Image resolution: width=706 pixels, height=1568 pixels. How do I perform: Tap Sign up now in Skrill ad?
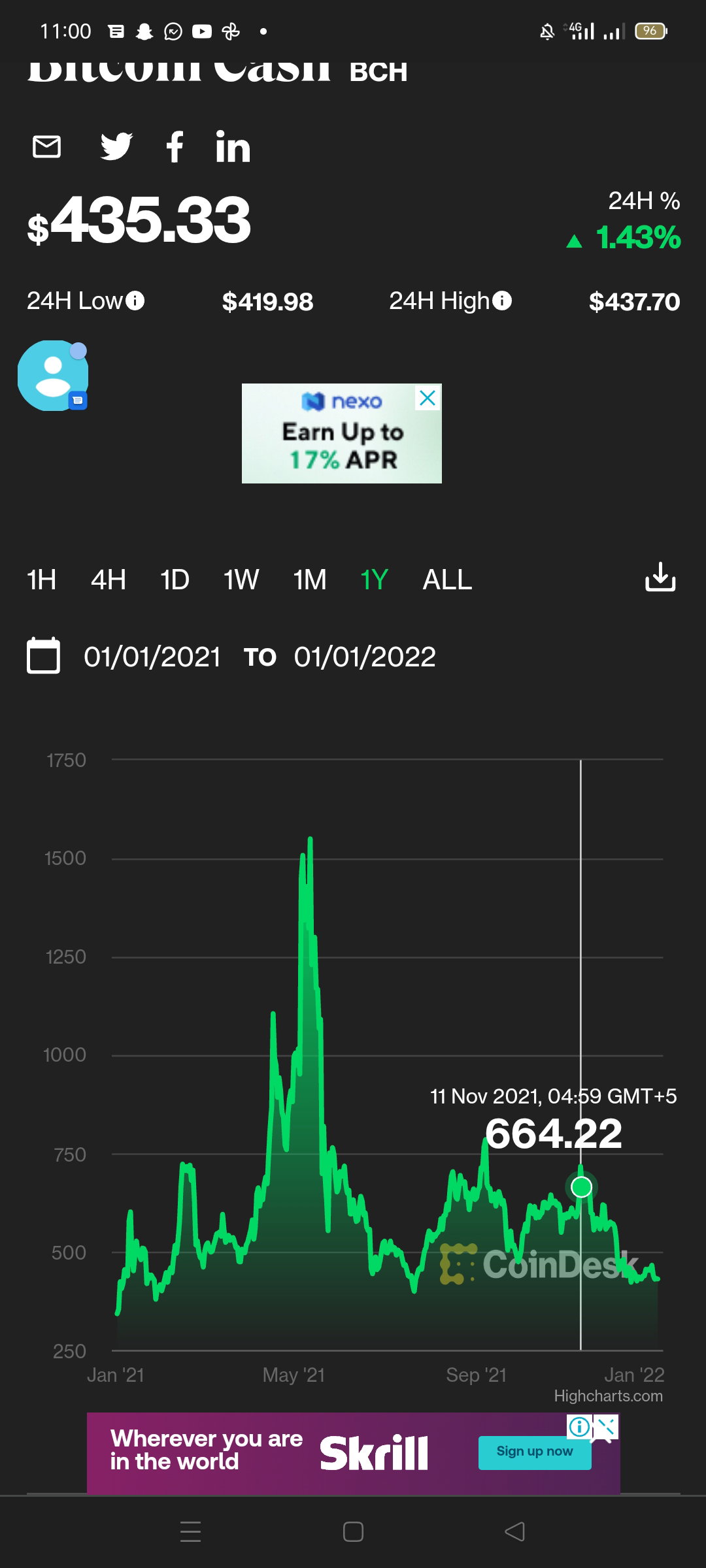535,1452
